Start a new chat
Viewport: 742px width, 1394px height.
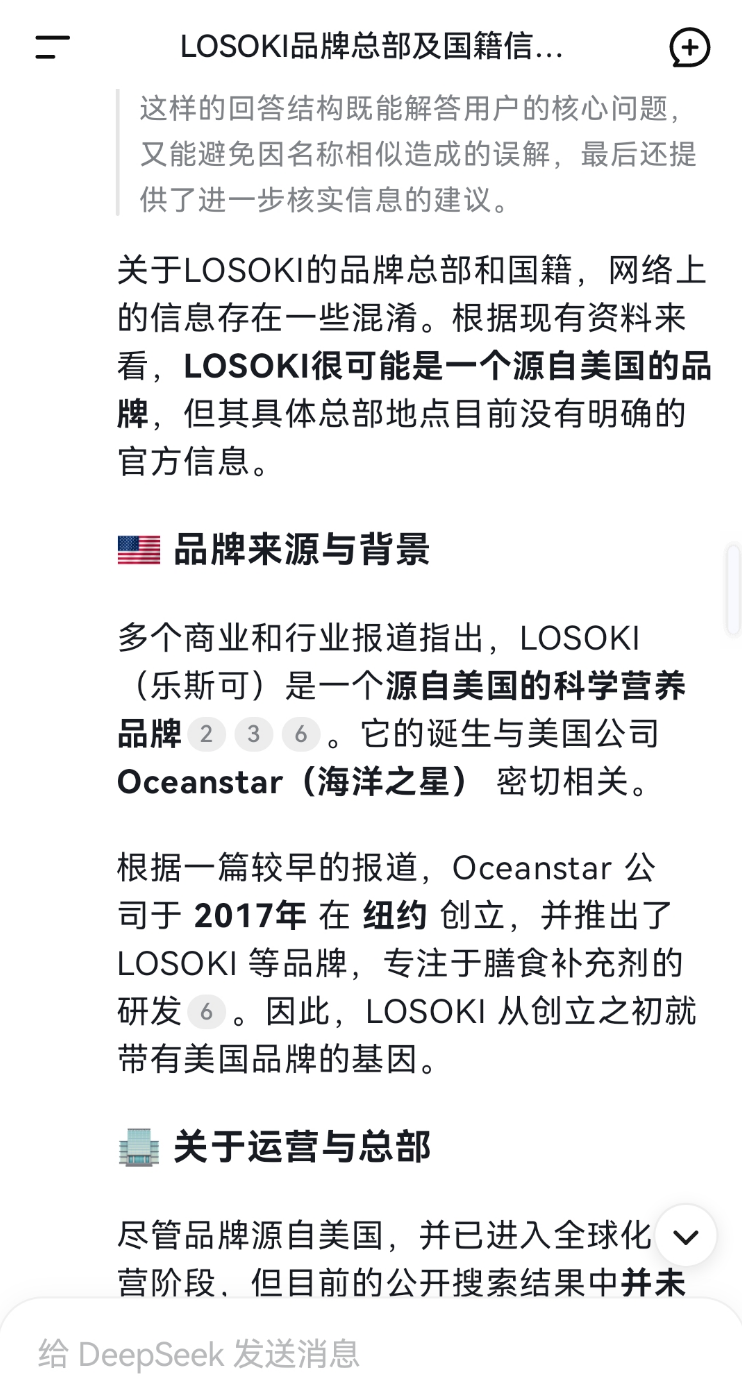point(689,47)
